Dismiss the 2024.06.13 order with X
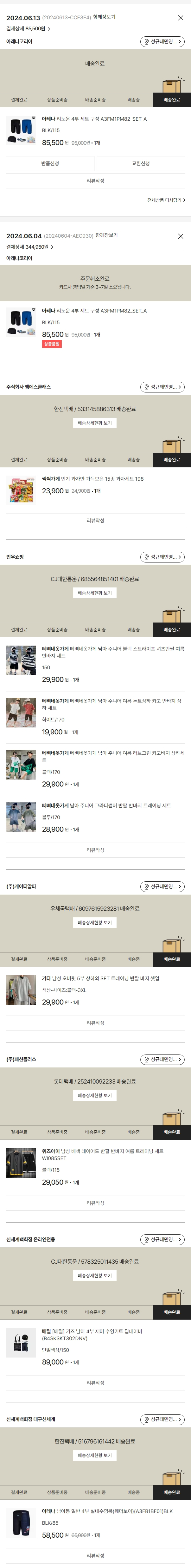The image size is (191, 1568). click(180, 18)
